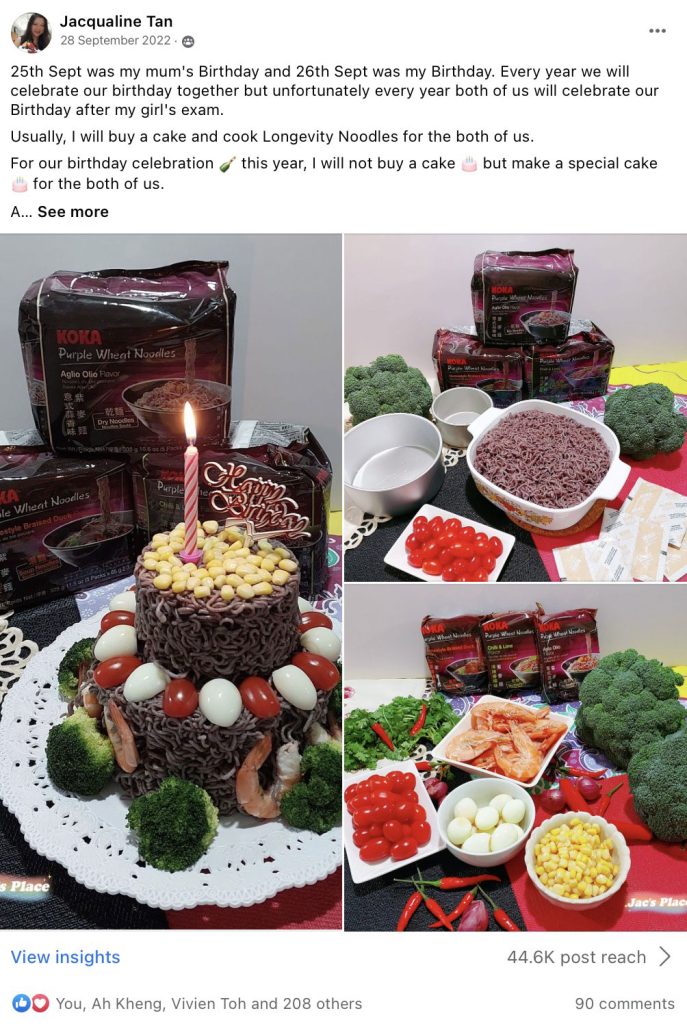Open Jacqualine Tan's profile picture

(31, 32)
